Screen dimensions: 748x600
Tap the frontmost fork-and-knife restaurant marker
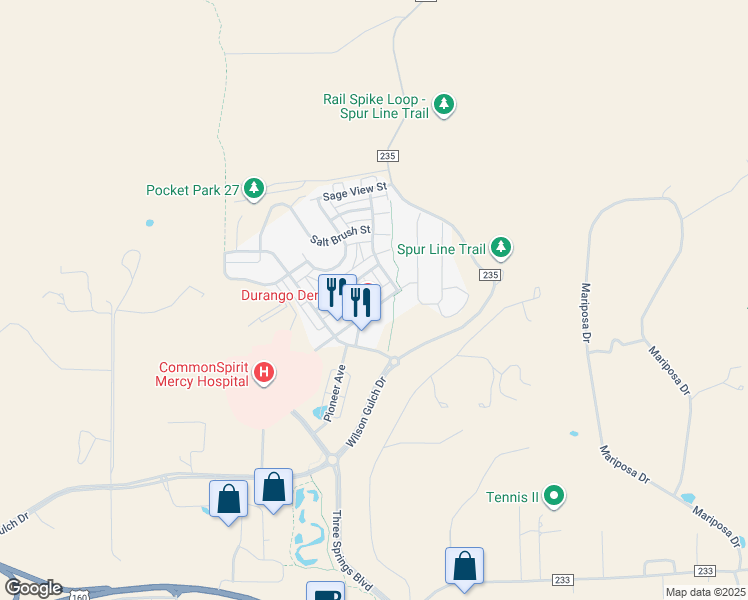coord(361,303)
